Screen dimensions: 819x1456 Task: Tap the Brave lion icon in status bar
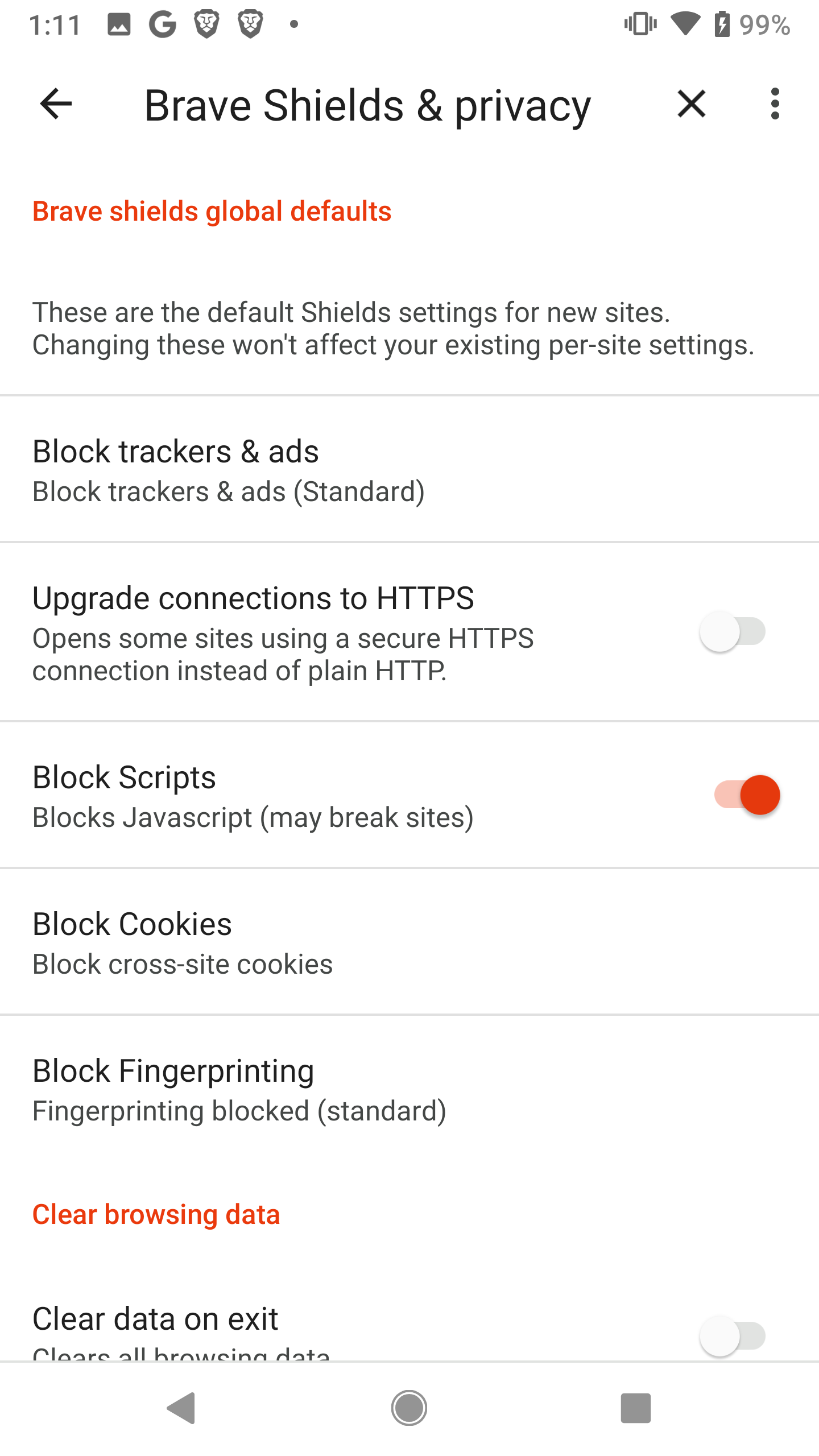tap(208, 23)
